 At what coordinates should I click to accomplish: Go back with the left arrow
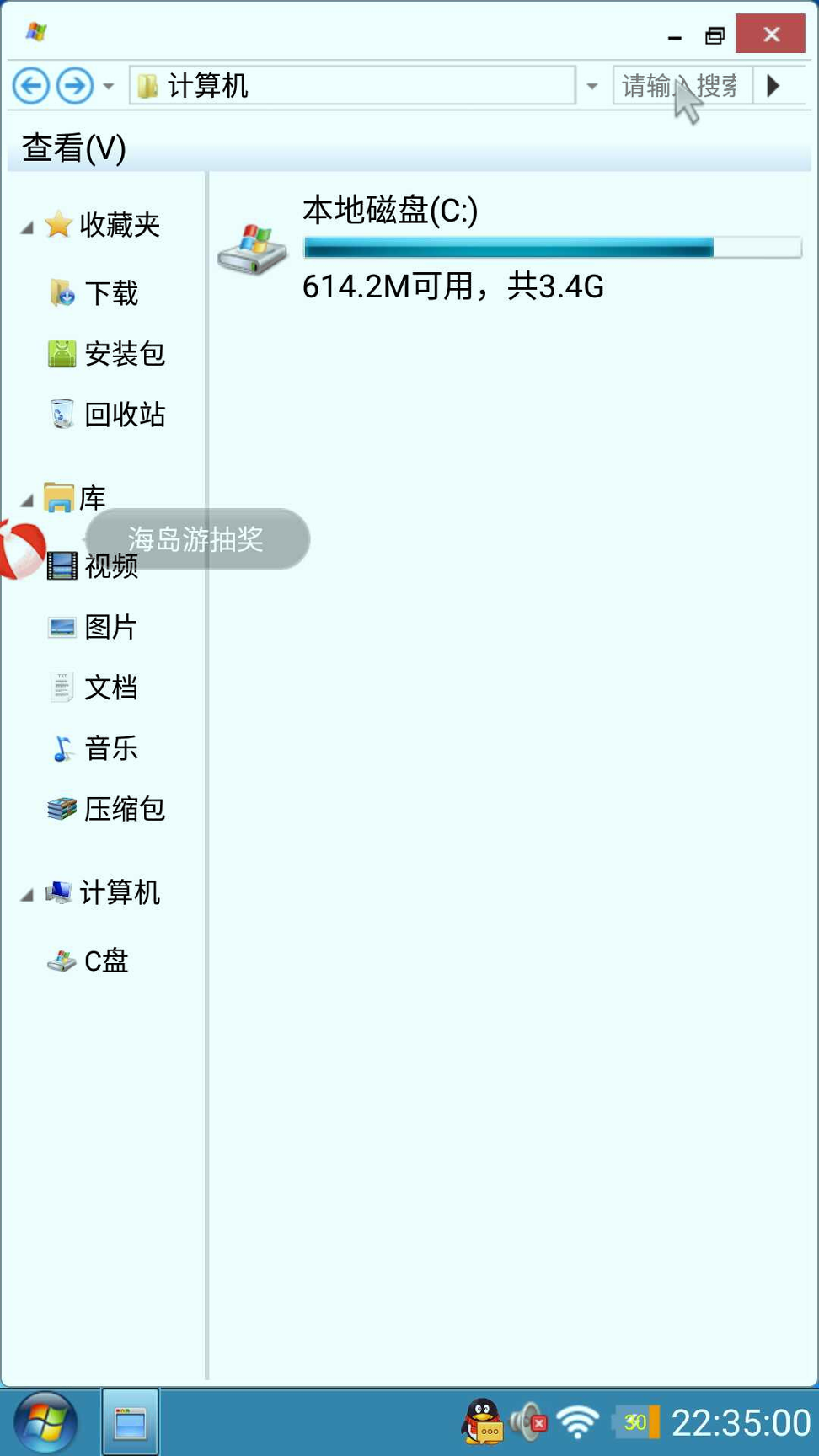pos(31,86)
